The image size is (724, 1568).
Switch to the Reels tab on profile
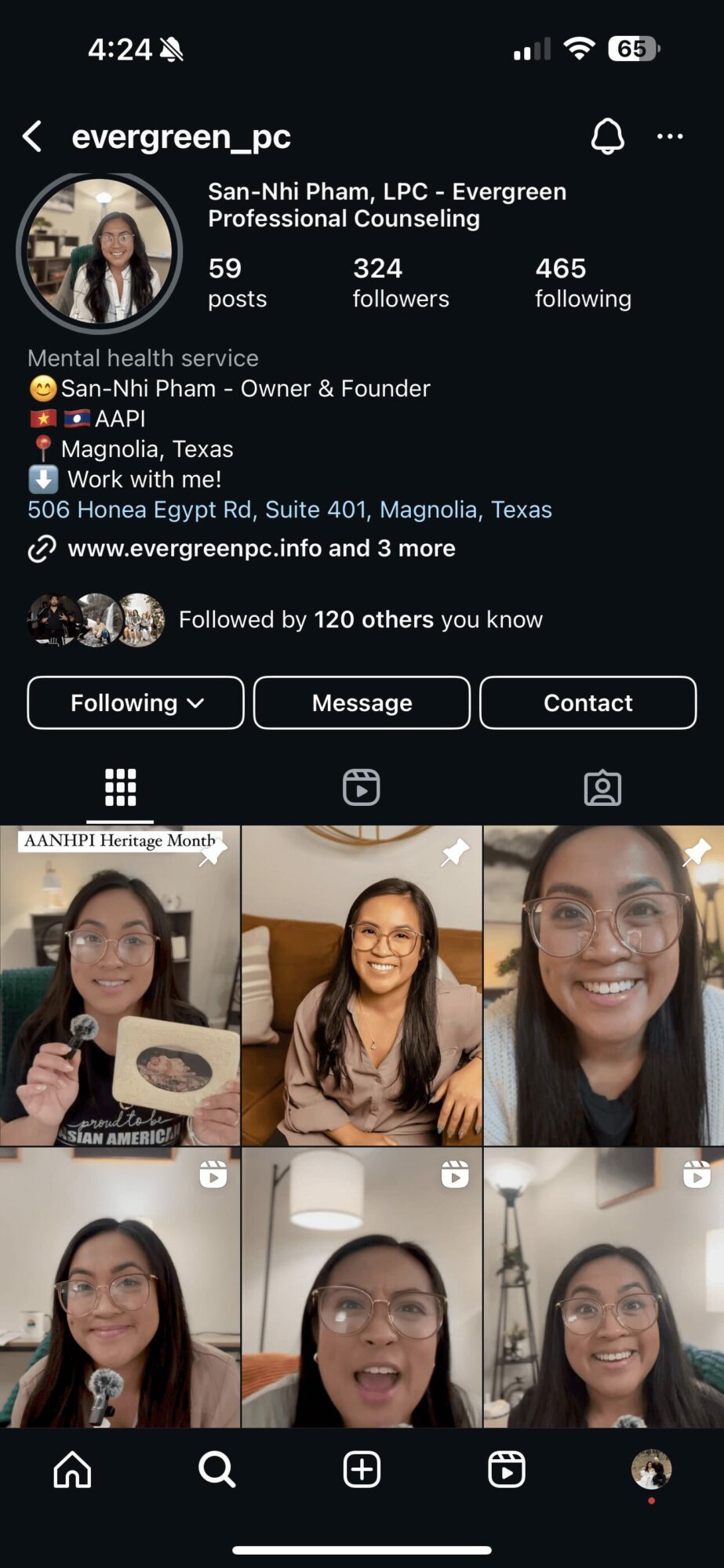(x=362, y=787)
